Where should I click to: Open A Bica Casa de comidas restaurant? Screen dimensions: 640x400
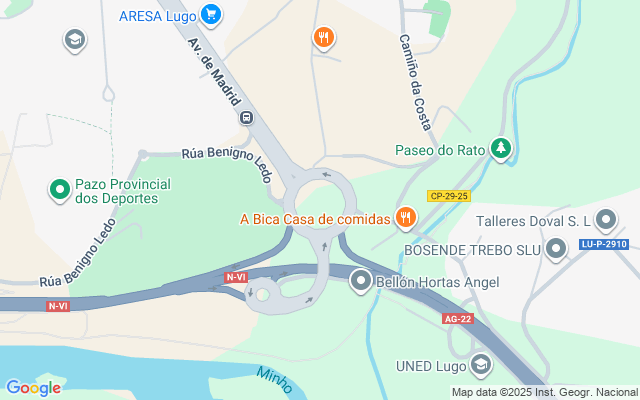(405, 217)
